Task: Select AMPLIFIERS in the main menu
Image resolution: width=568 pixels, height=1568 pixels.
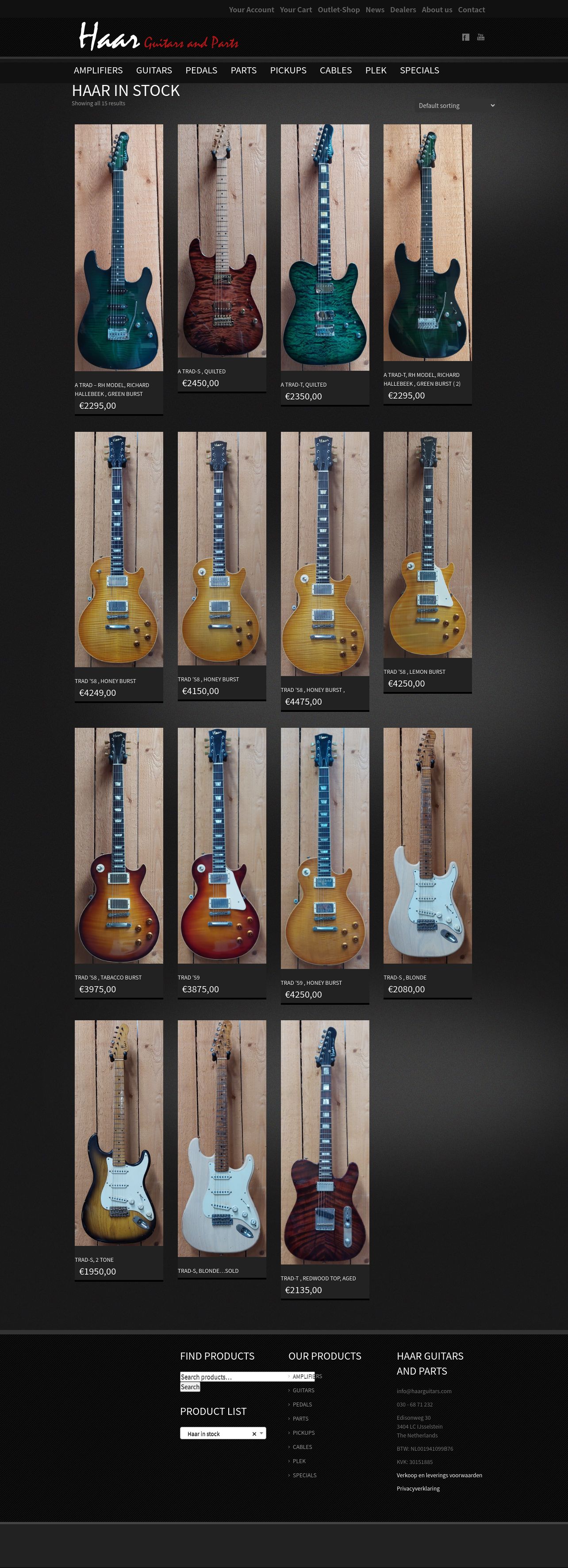Action: [98, 71]
